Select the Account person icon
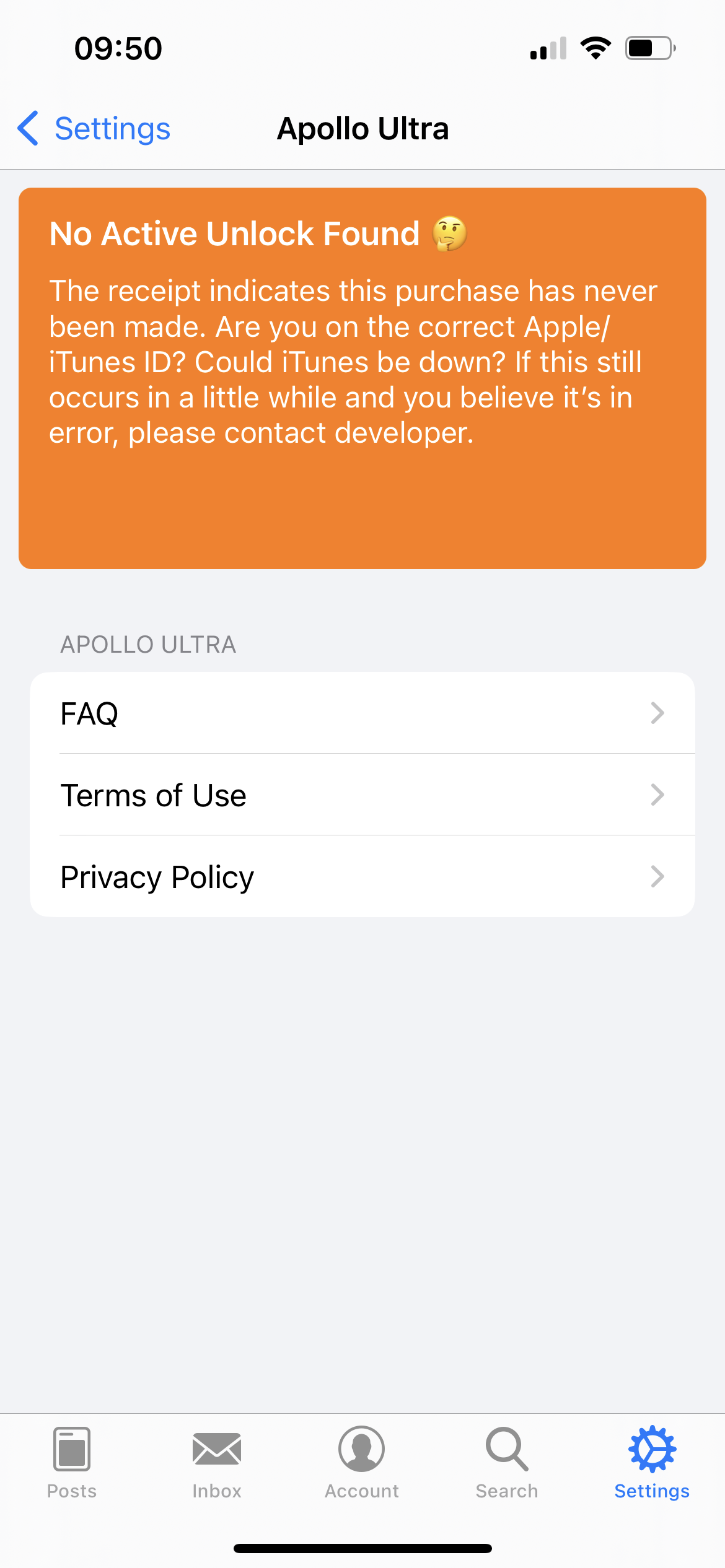This screenshot has height=1568, width=725. tap(361, 1449)
